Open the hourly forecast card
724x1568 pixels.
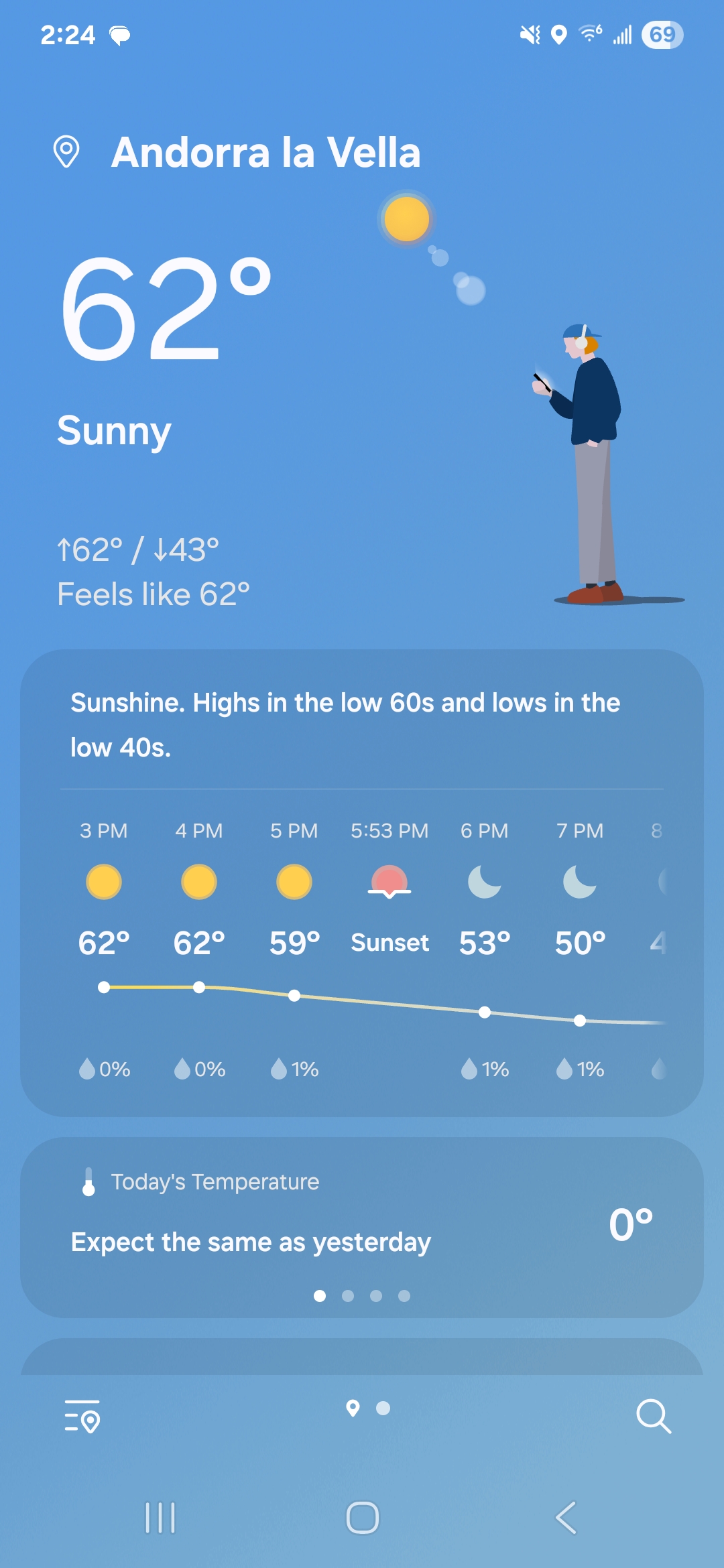point(362,938)
